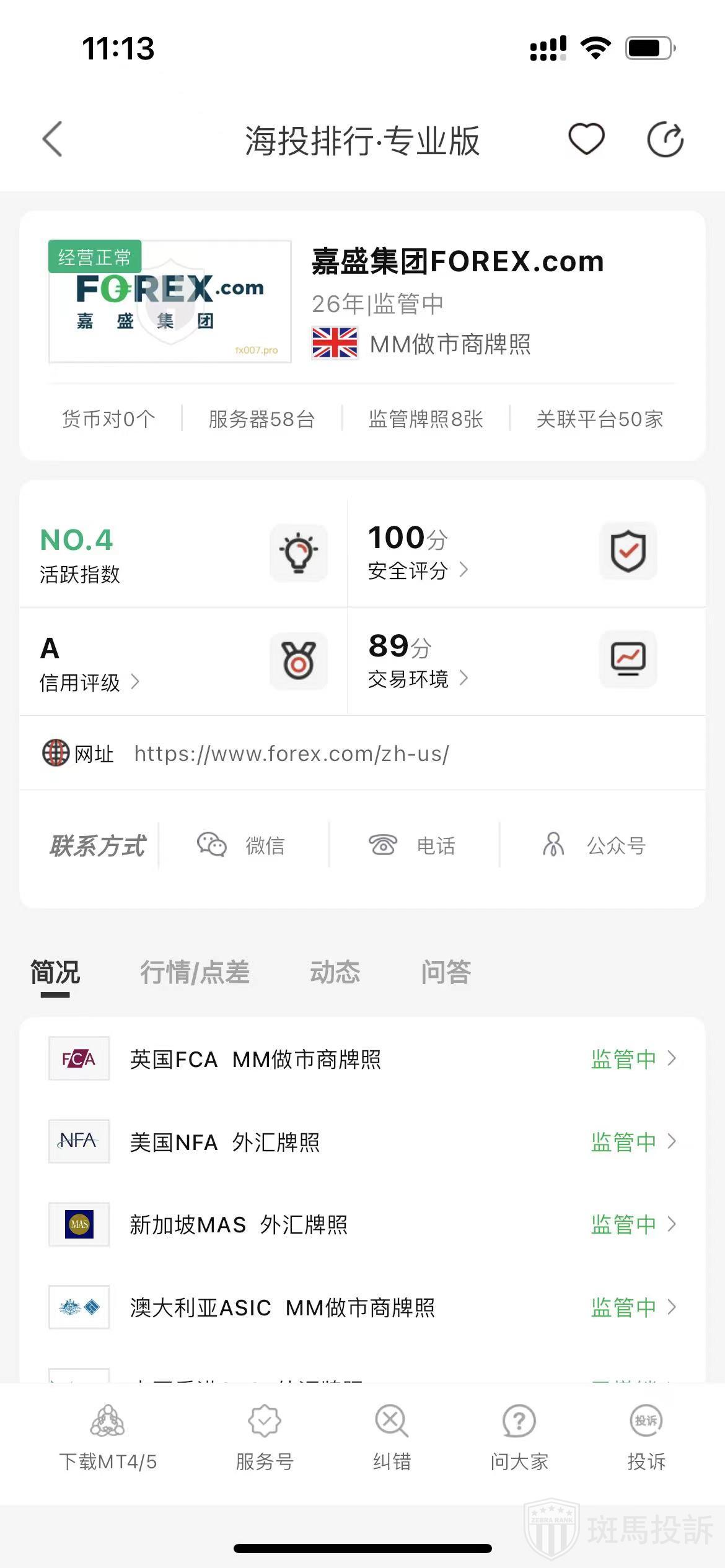Open the forex.com website link
This screenshot has width=725, height=1568.
coord(291,754)
